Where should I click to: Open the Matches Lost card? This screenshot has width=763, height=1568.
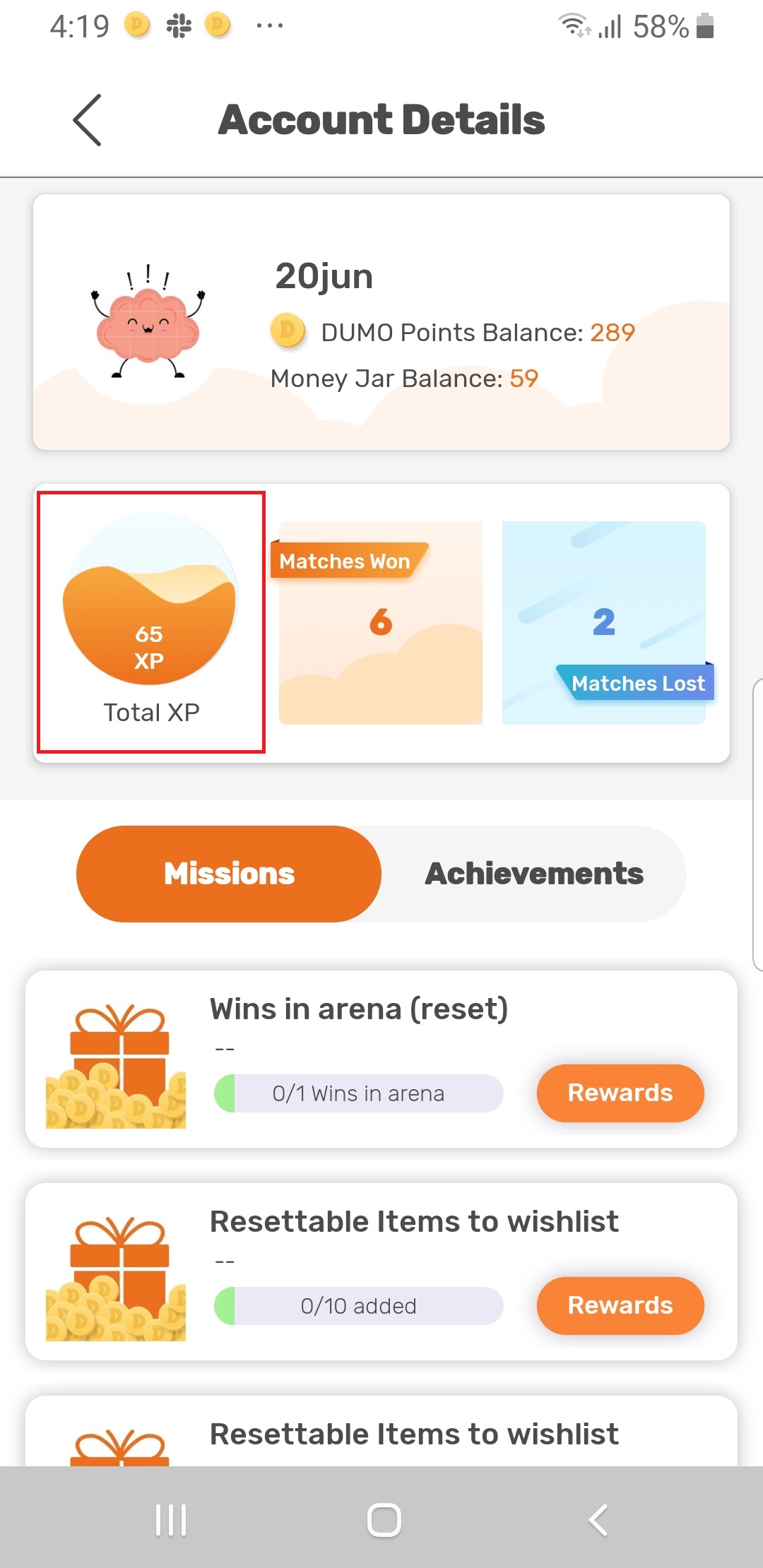(606, 623)
